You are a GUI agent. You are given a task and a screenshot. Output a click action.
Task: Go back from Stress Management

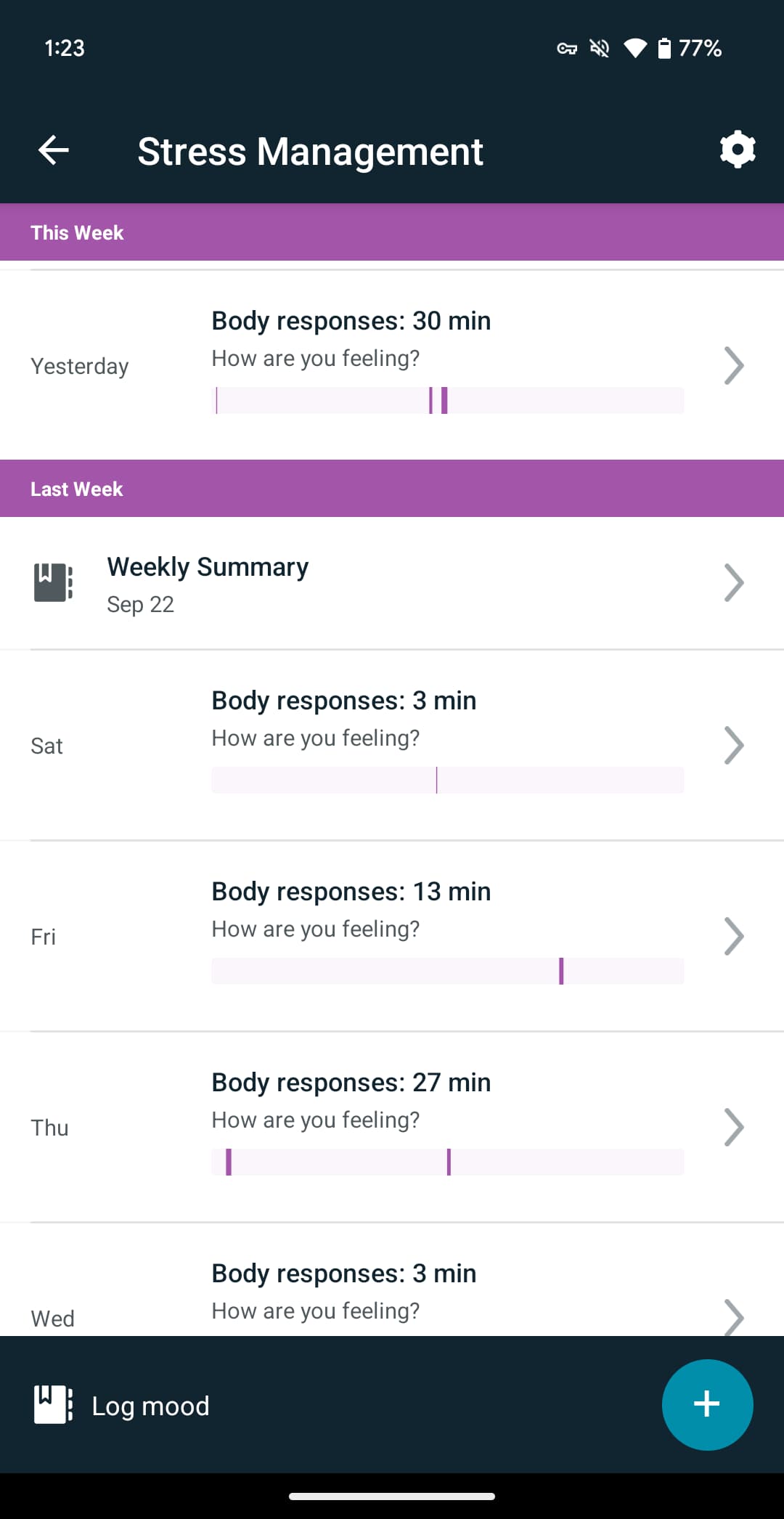coord(54,150)
